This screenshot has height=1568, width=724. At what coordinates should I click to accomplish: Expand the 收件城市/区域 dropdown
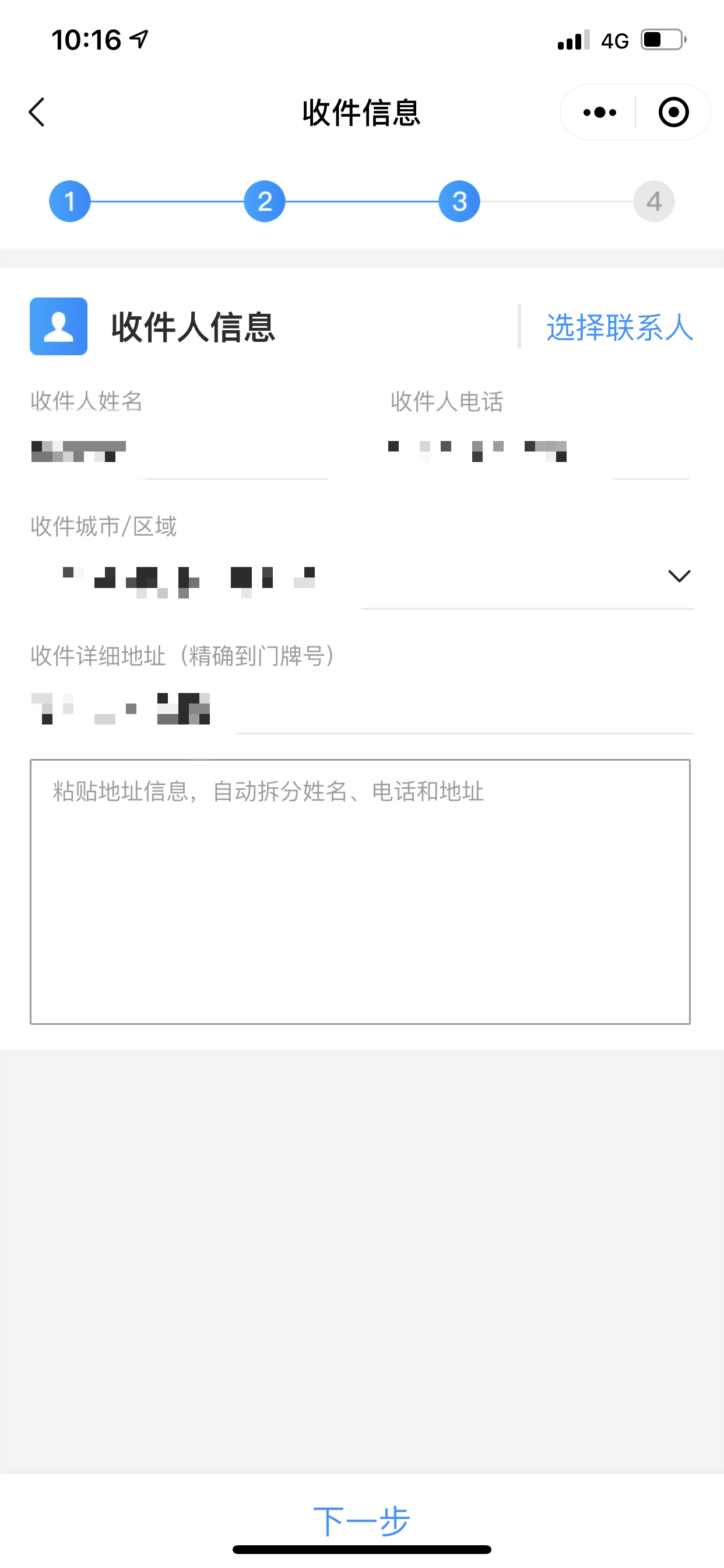(x=679, y=576)
